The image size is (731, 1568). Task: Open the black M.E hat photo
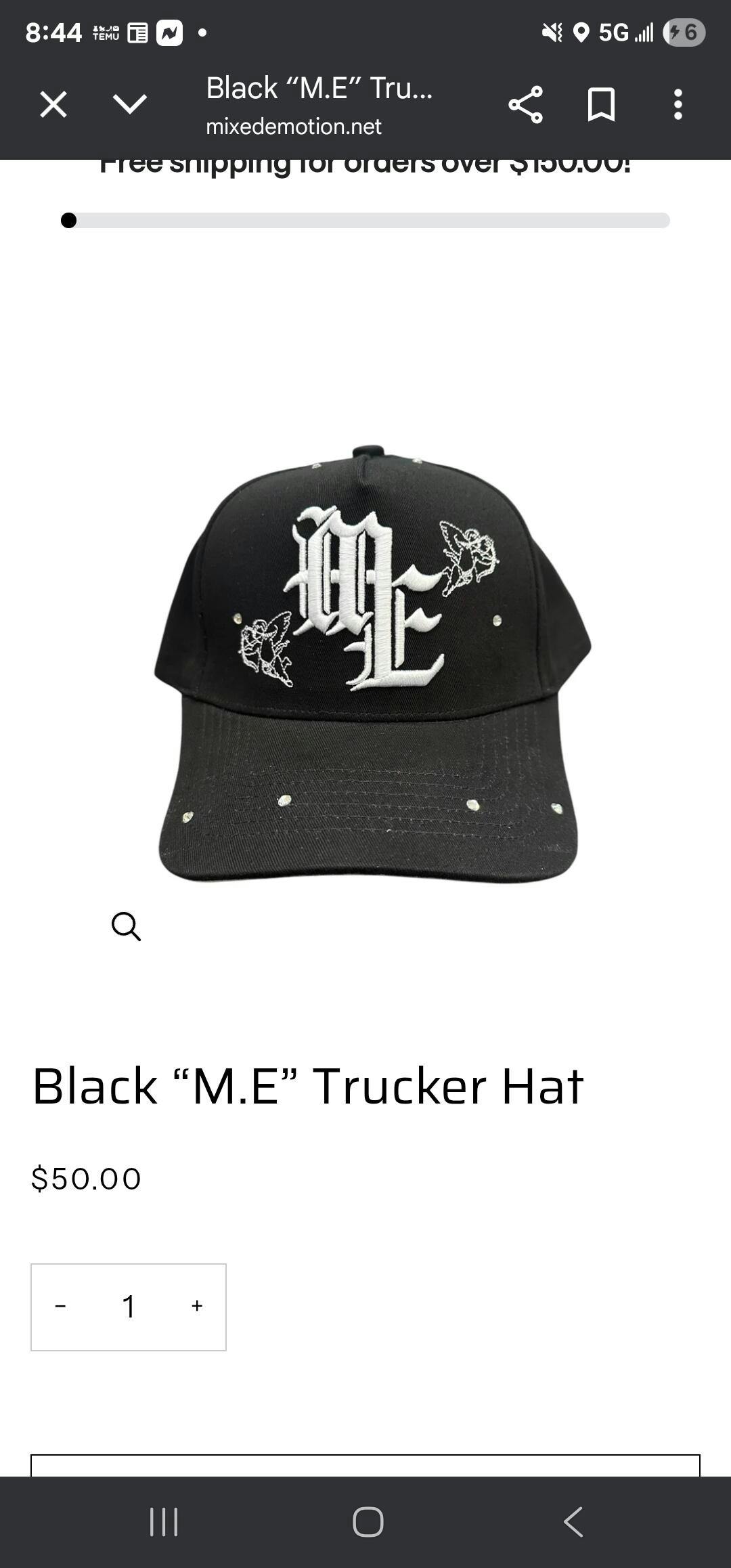371,663
